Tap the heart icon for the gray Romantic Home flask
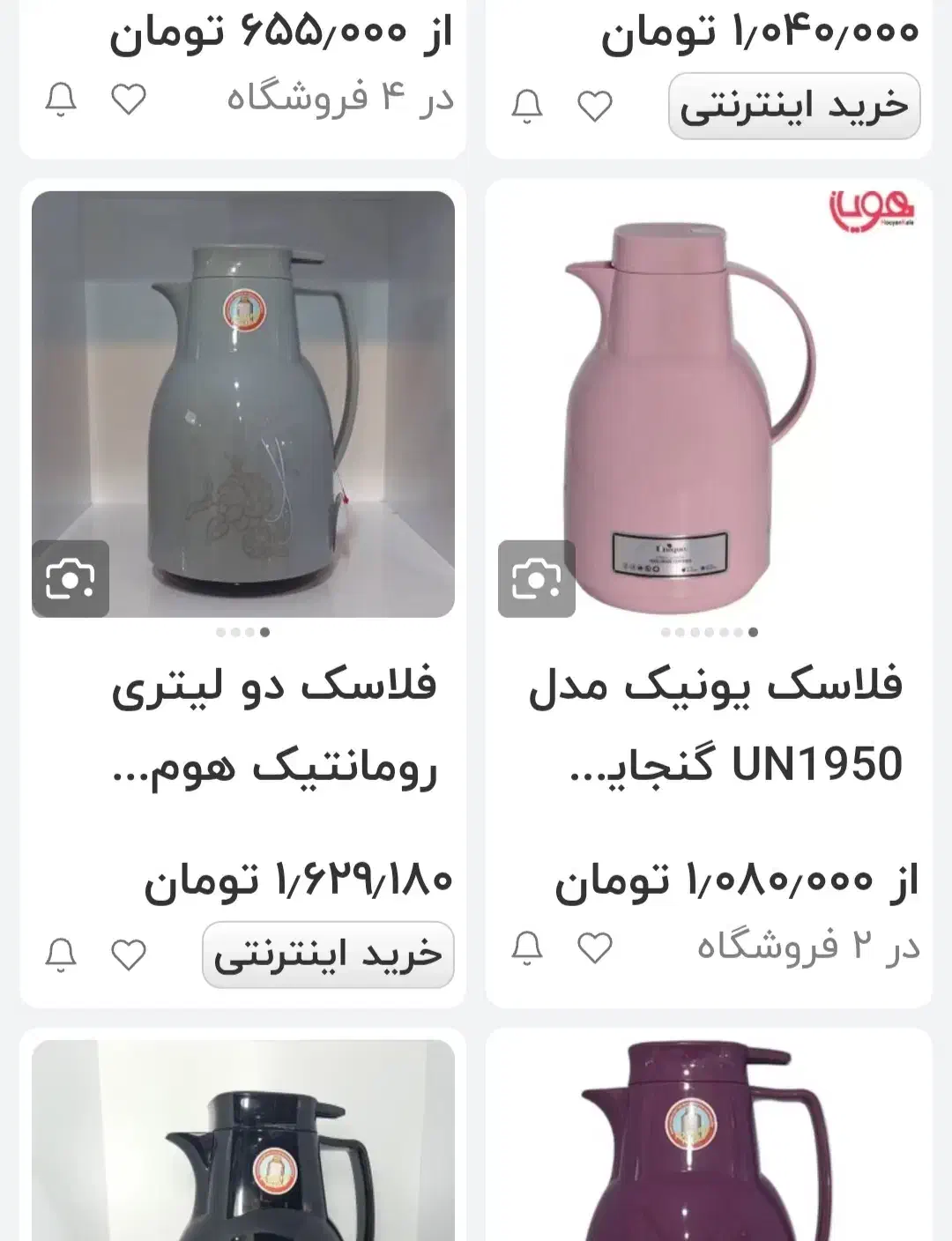 tap(129, 953)
